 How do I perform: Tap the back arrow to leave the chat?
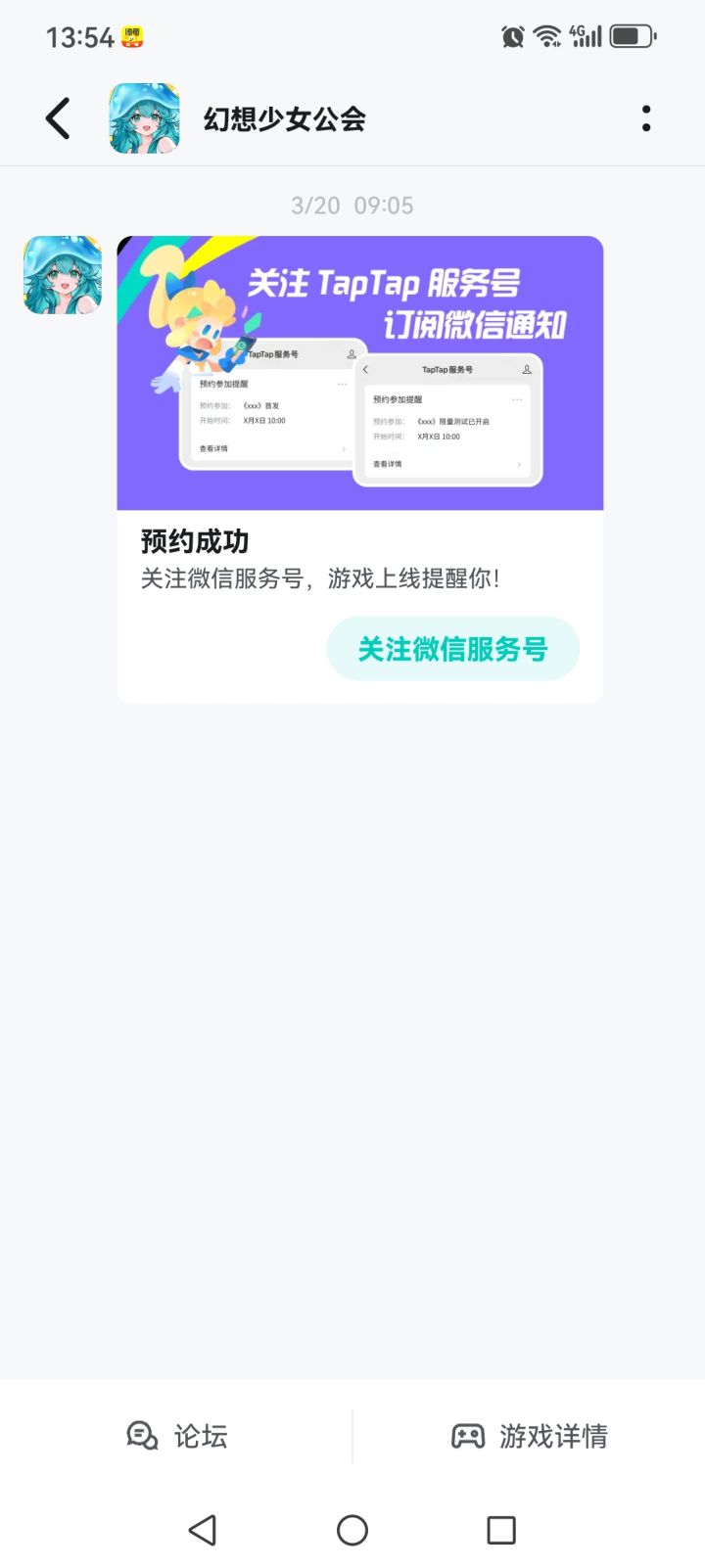click(56, 116)
